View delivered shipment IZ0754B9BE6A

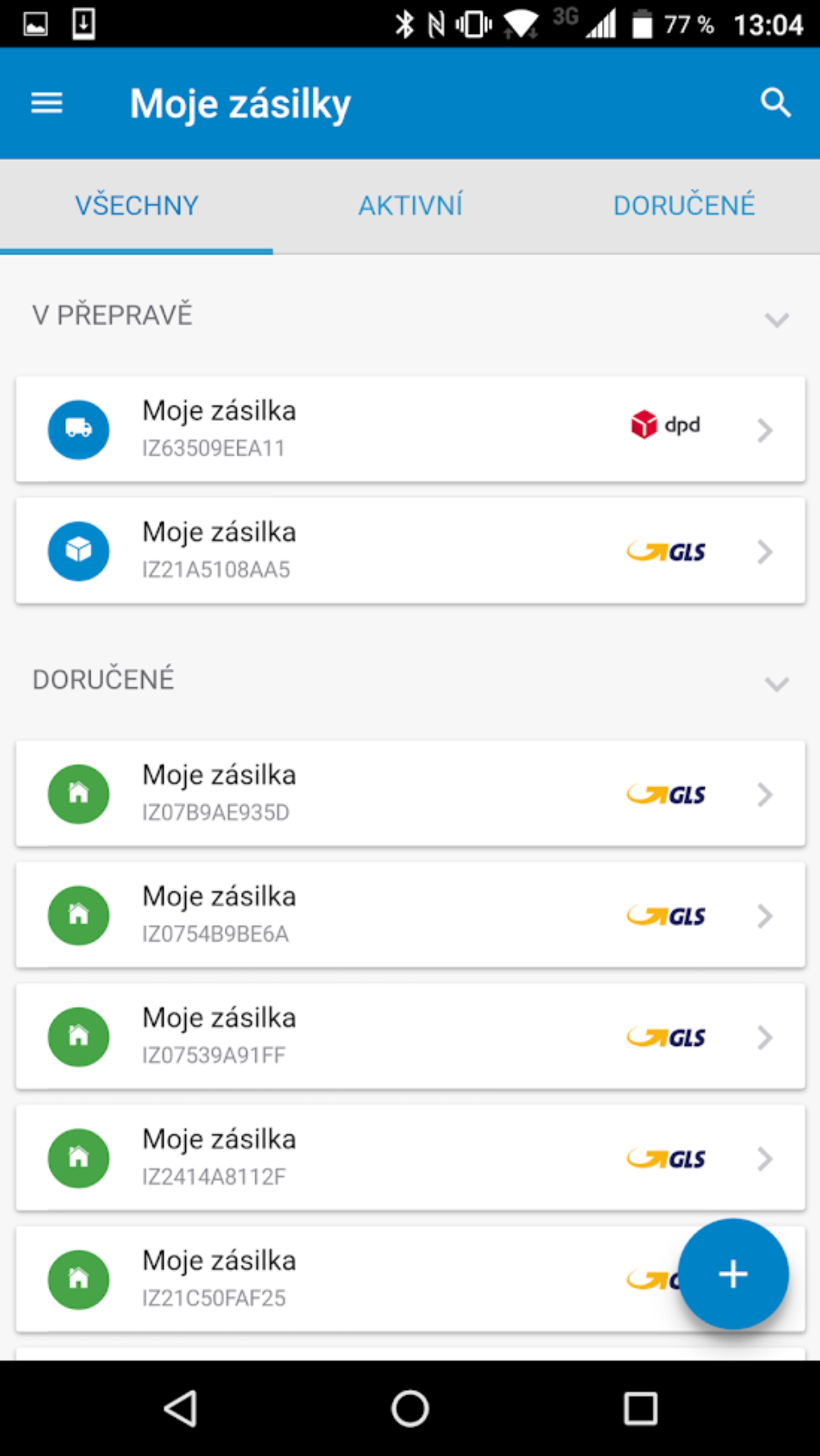(410, 915)
